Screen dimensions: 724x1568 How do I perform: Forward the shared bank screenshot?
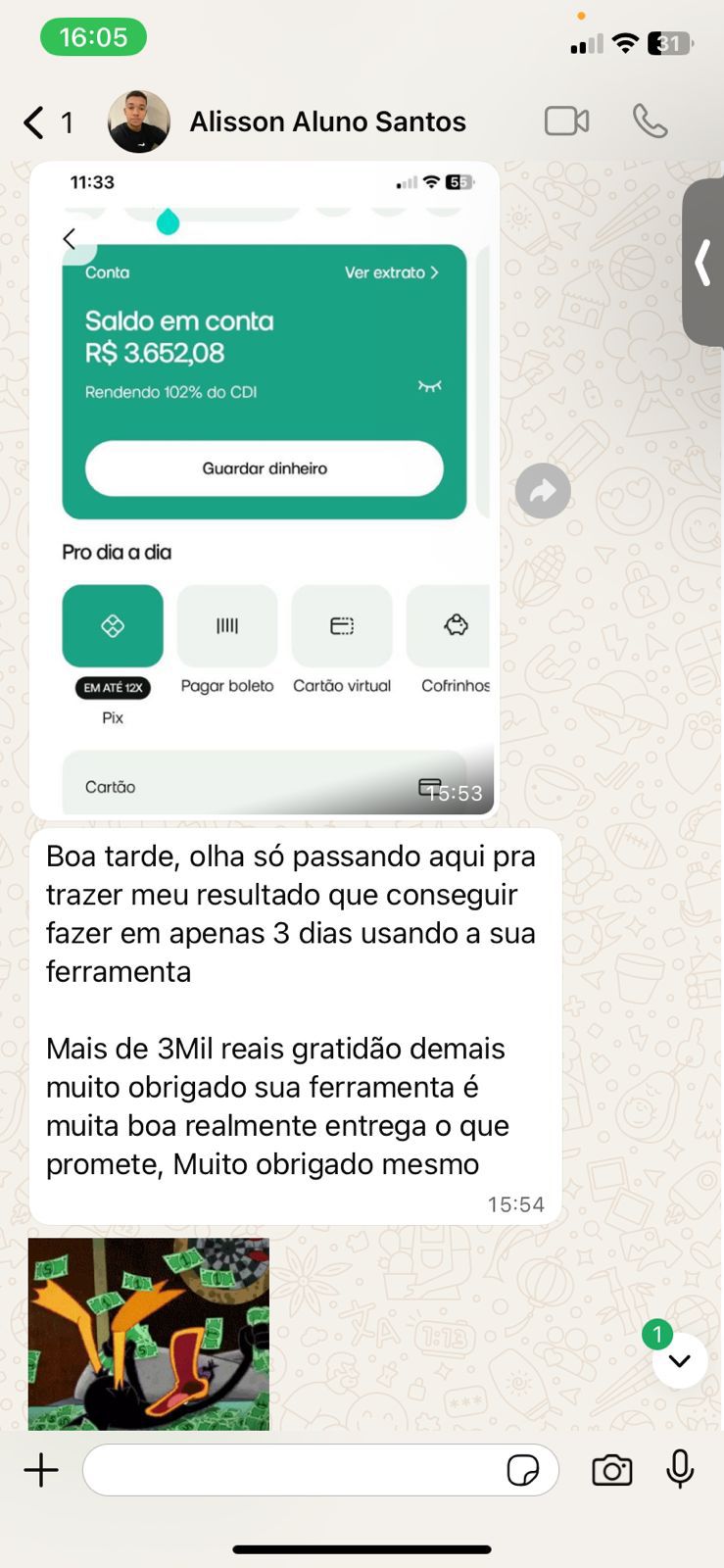pos(543,490)
